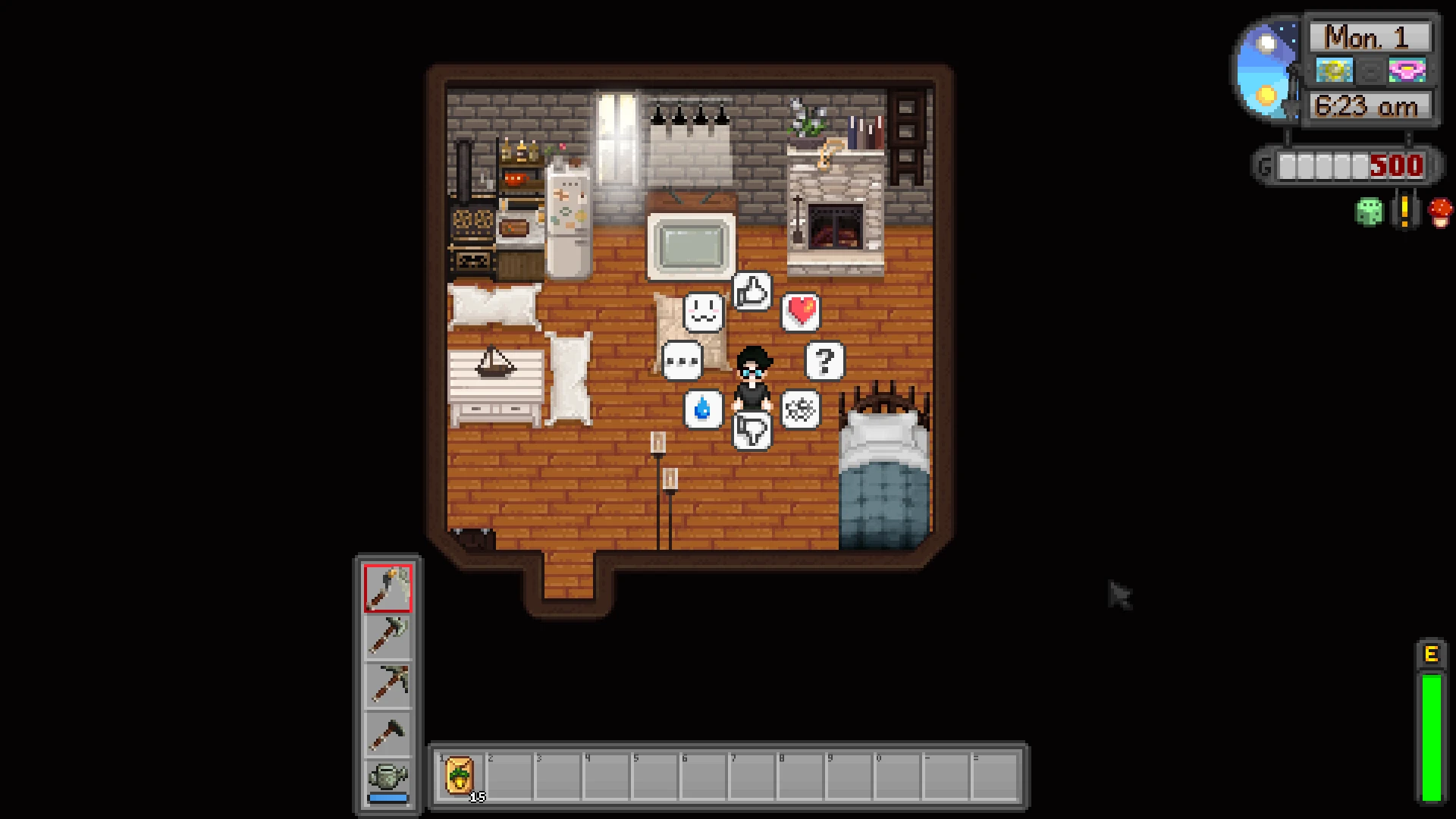Open the journal exclamation mark icon

(1404, 212)
